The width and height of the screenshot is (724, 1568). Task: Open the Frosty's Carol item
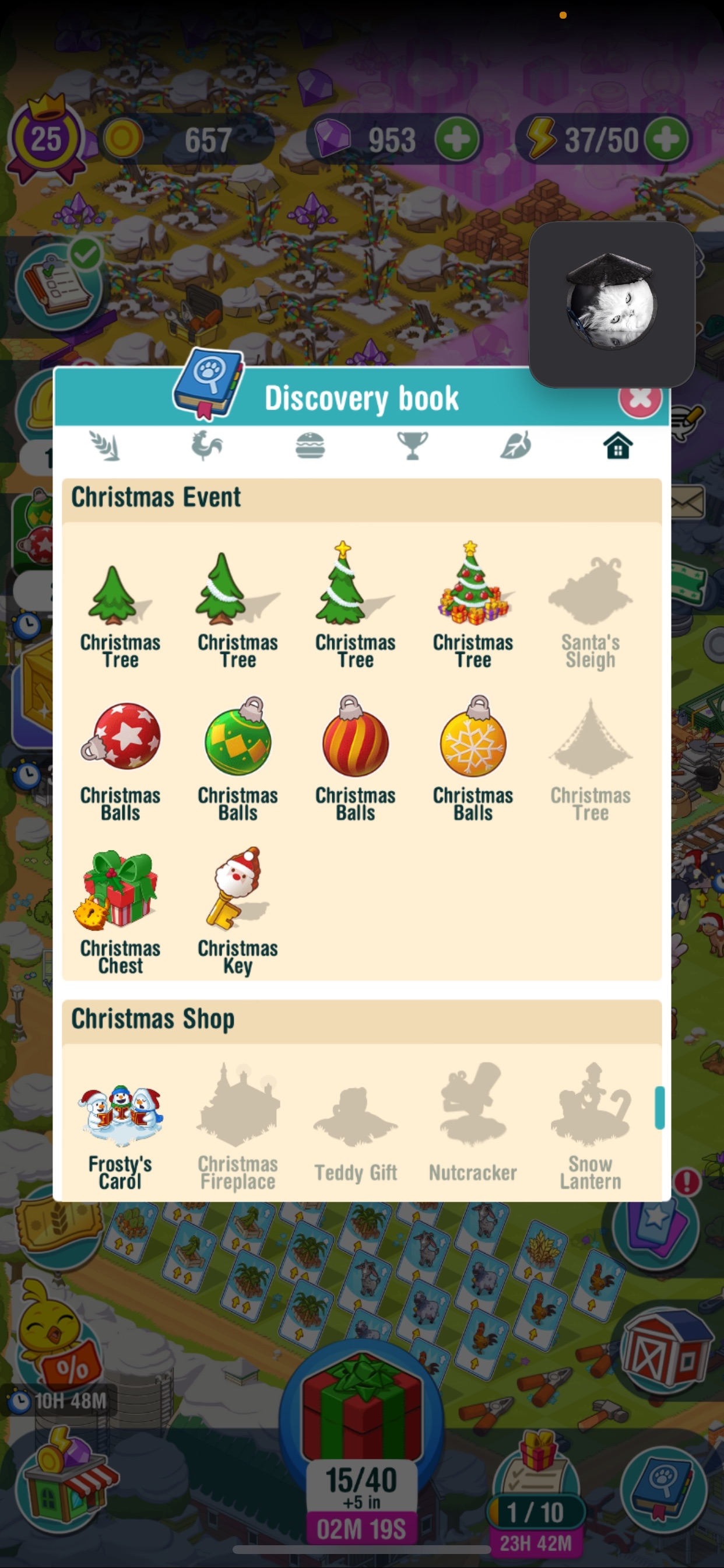coord(121,1125)
